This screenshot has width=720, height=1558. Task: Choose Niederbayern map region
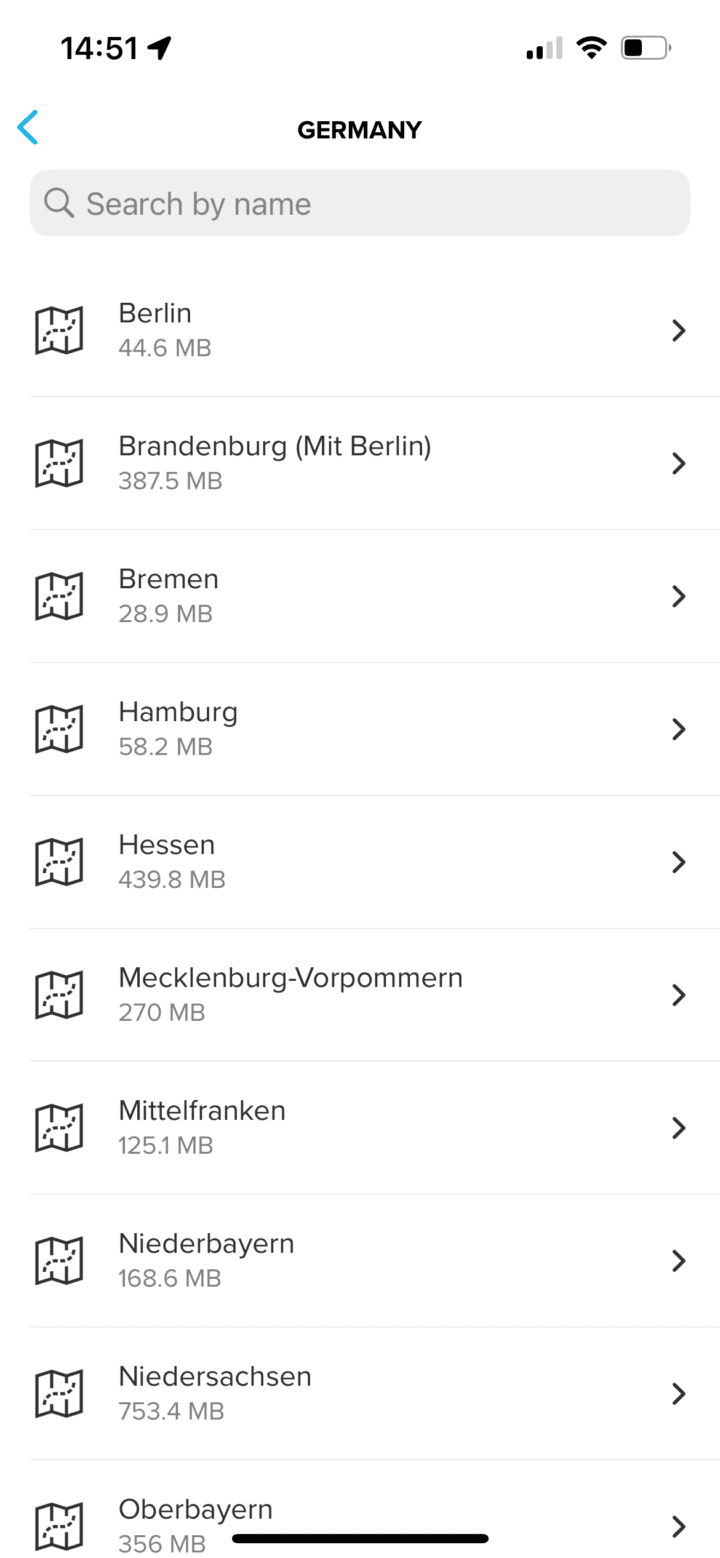(x=360, y=1261)
